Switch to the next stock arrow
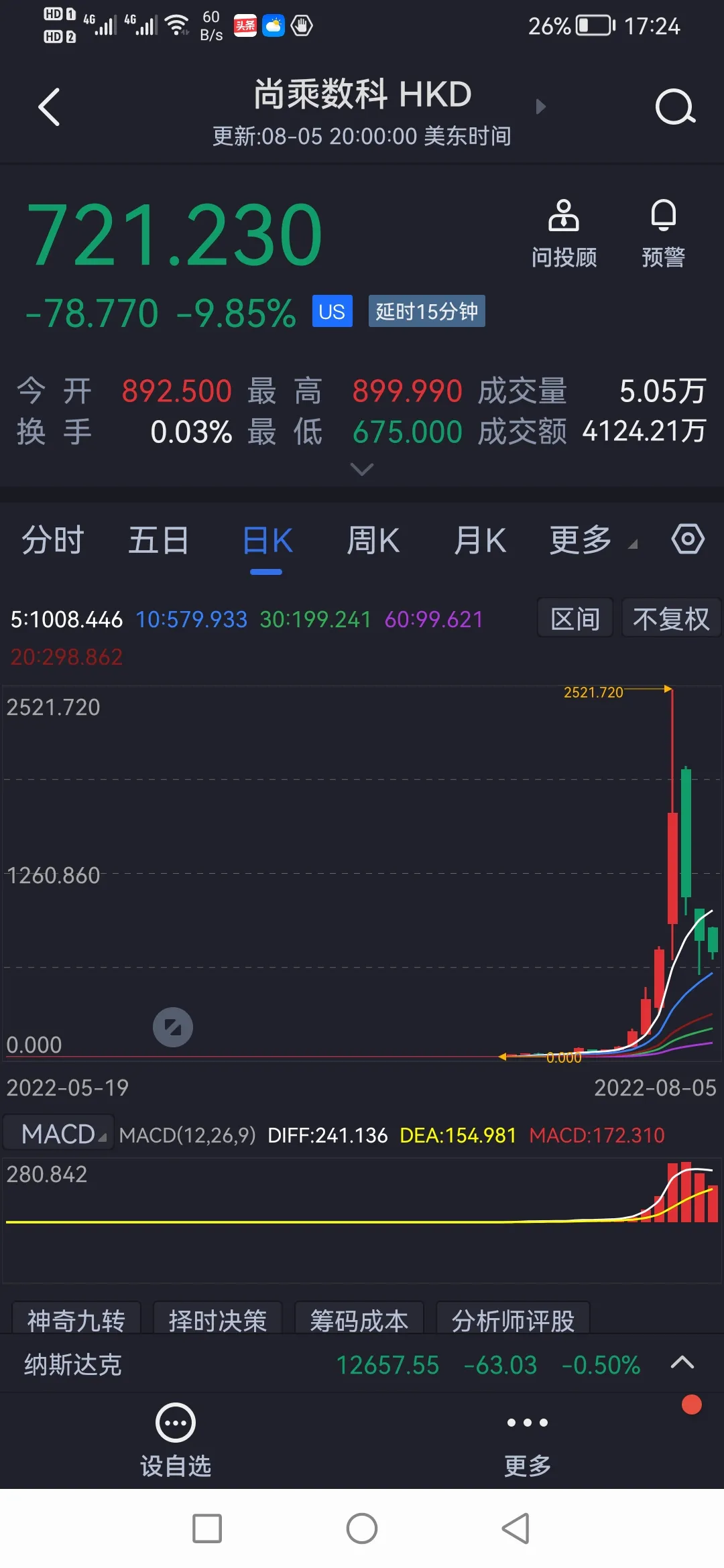The width and height of the screenshot is (724, 1568). (x=541, y=107)
